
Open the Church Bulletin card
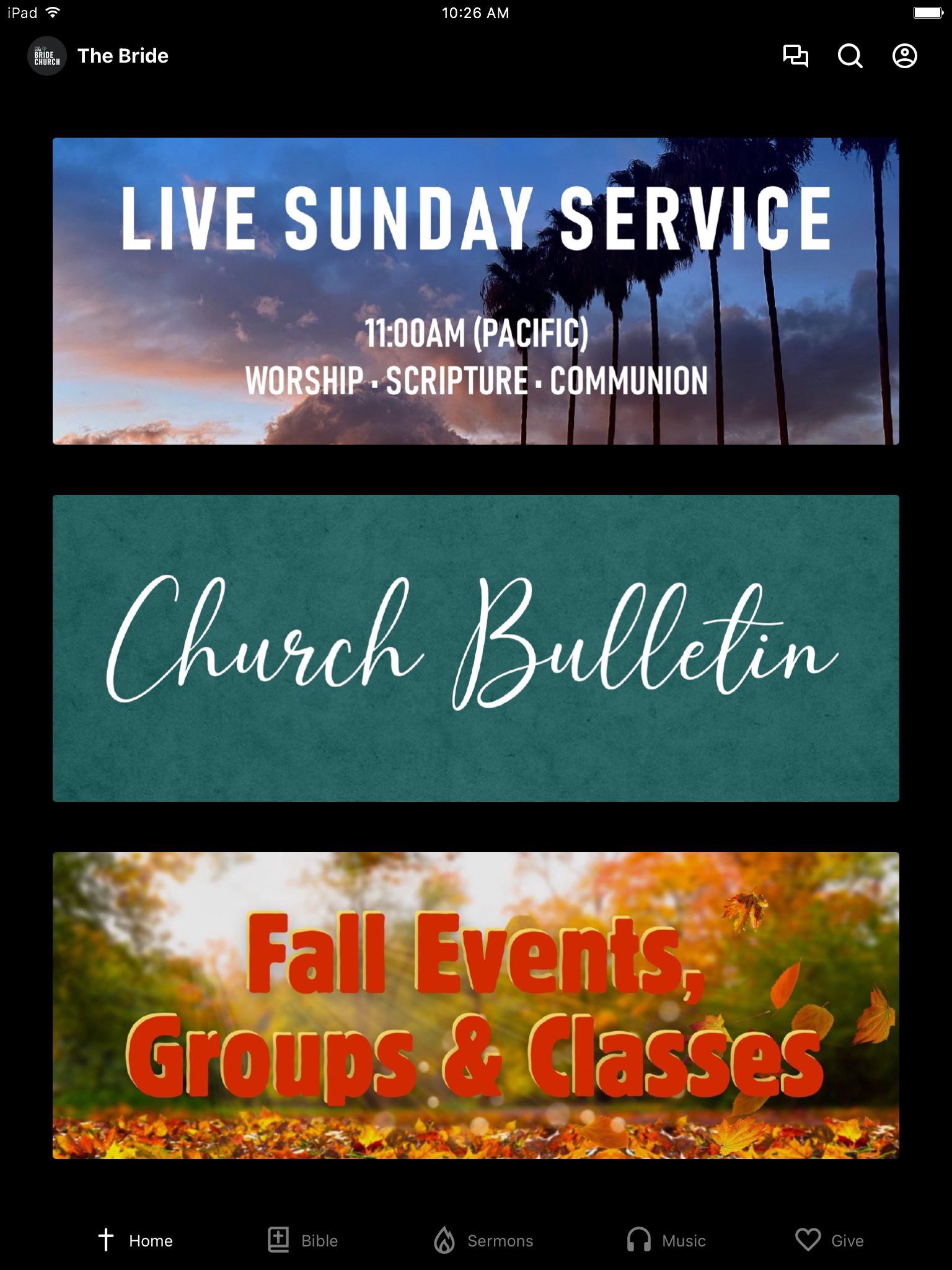pyautogui.click(x=475, y=648)
